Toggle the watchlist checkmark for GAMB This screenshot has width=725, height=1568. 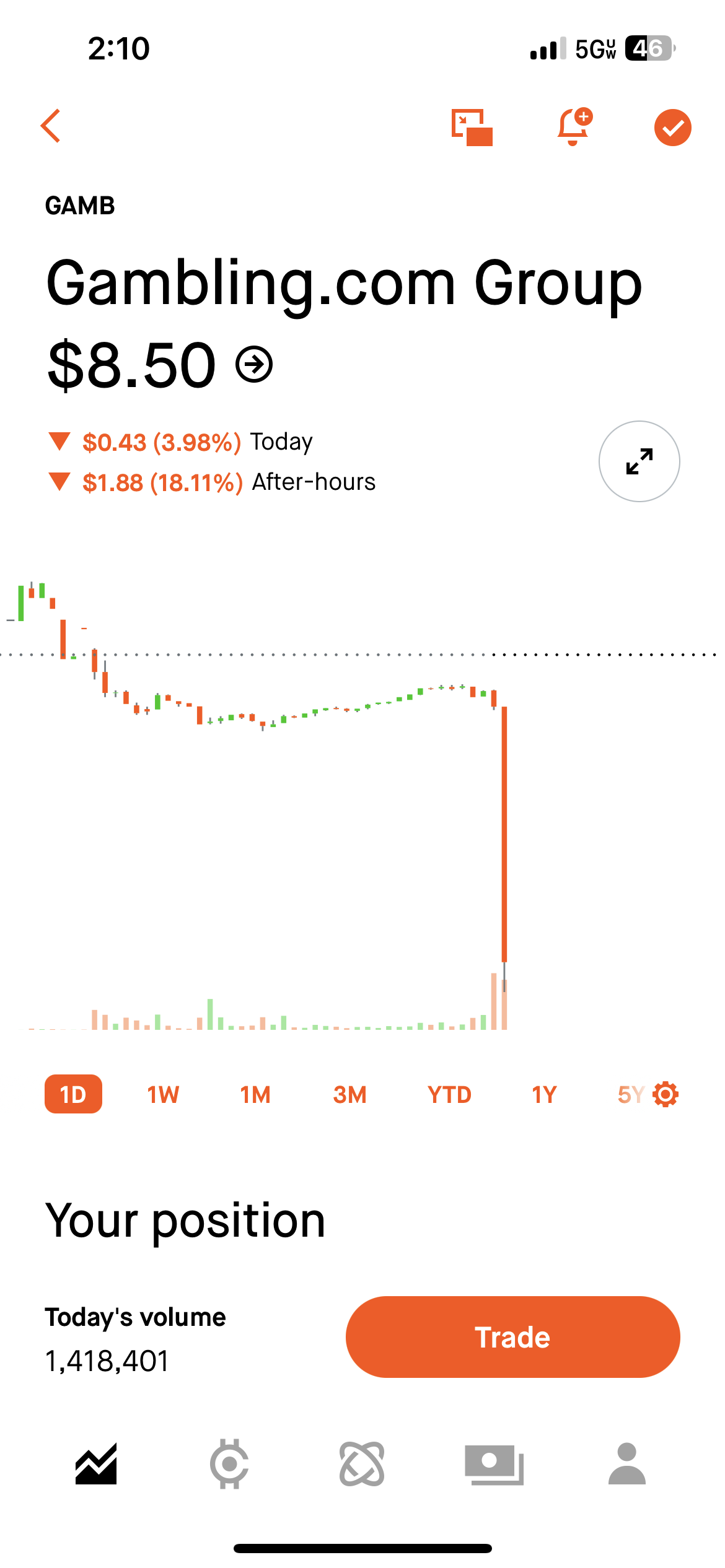click(x=672, y=128)
